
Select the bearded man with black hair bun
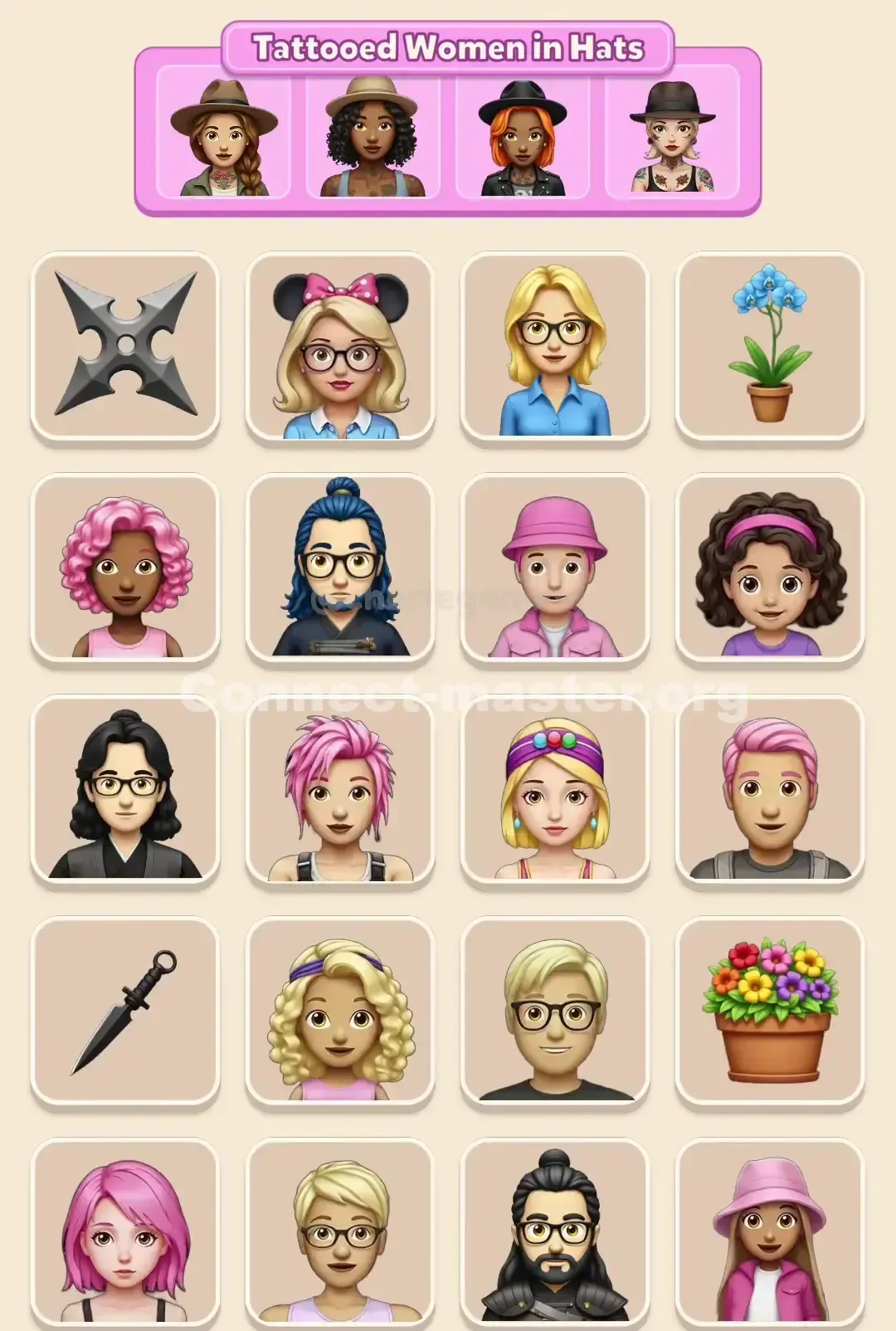click(x=553, y=1236)
